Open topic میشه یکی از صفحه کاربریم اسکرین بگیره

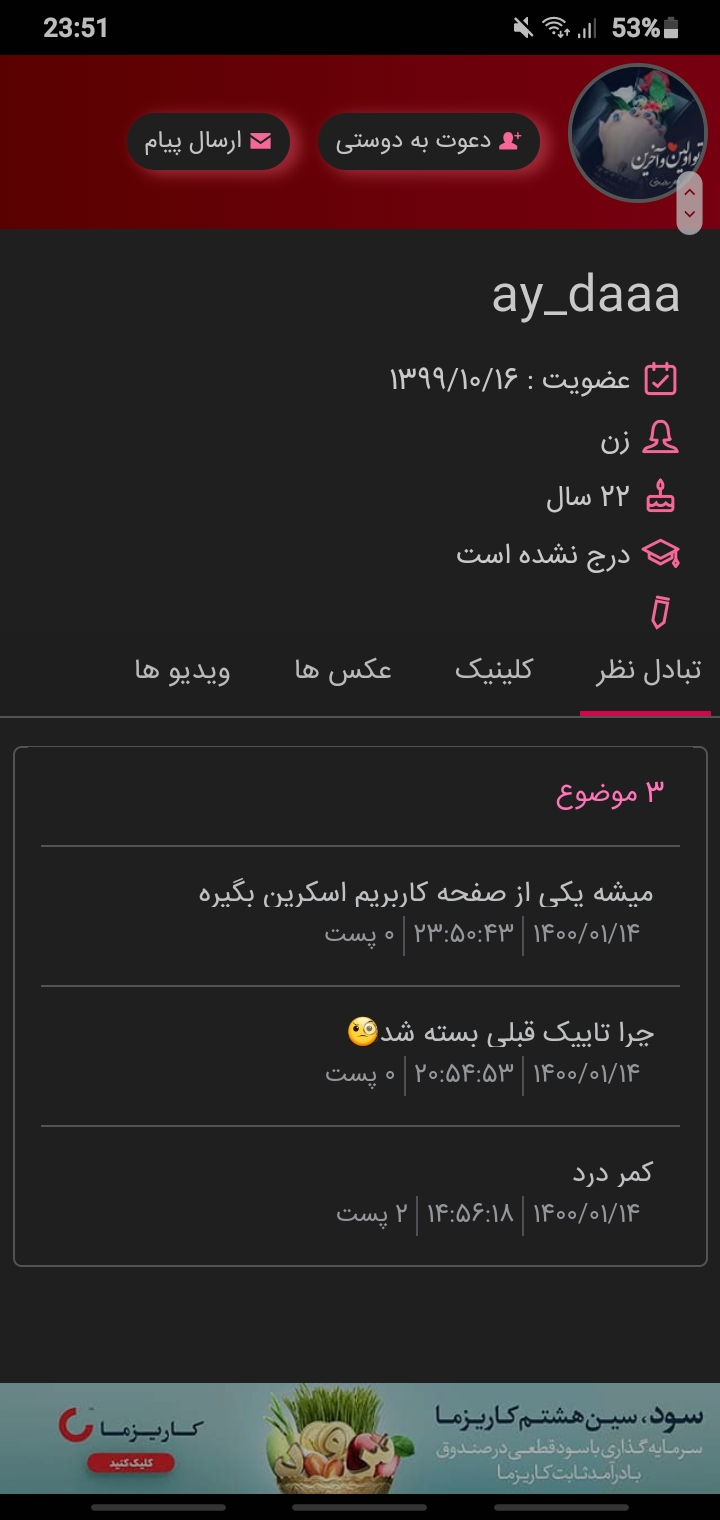[x=426, y=893]
